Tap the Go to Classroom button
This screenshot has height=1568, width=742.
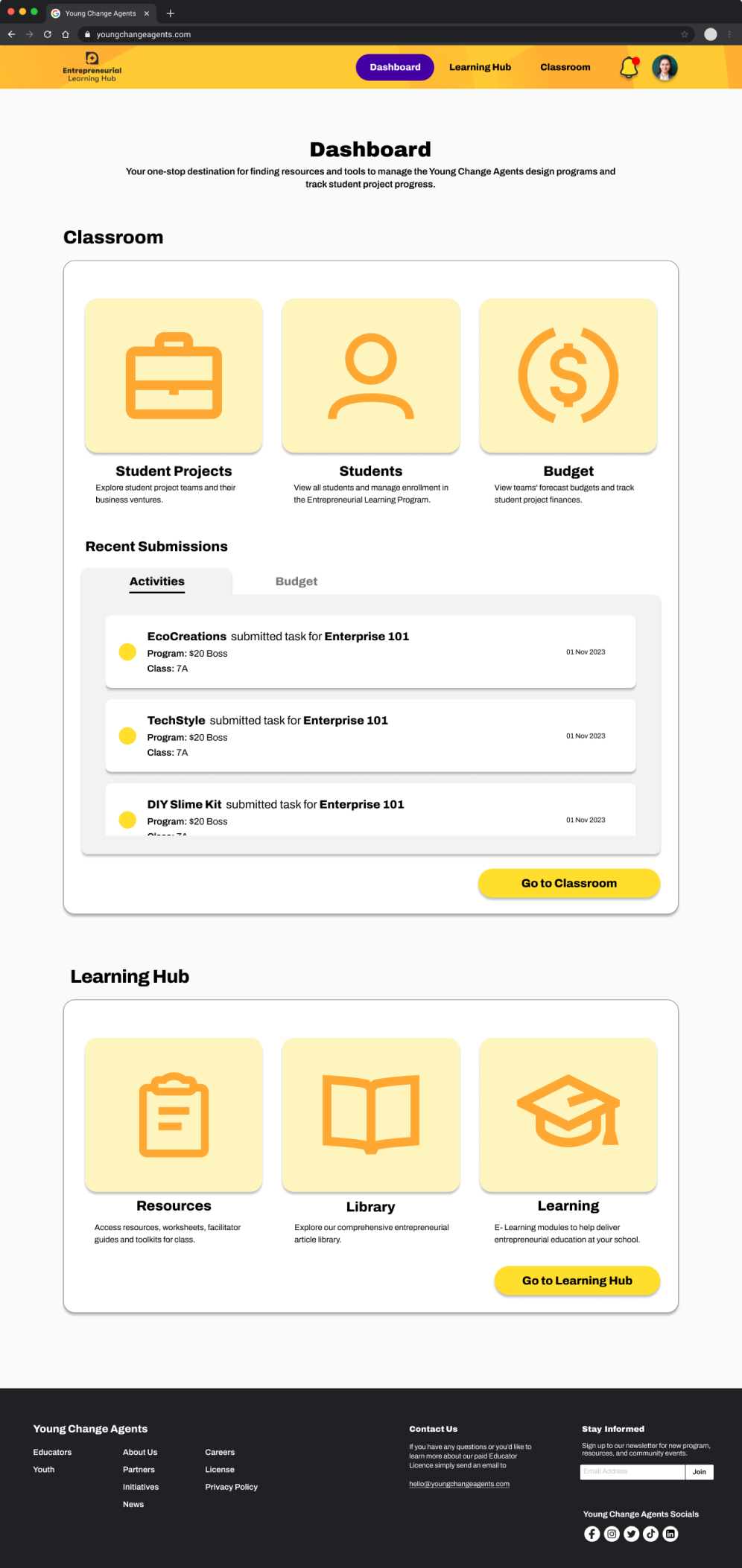point(568,883)
